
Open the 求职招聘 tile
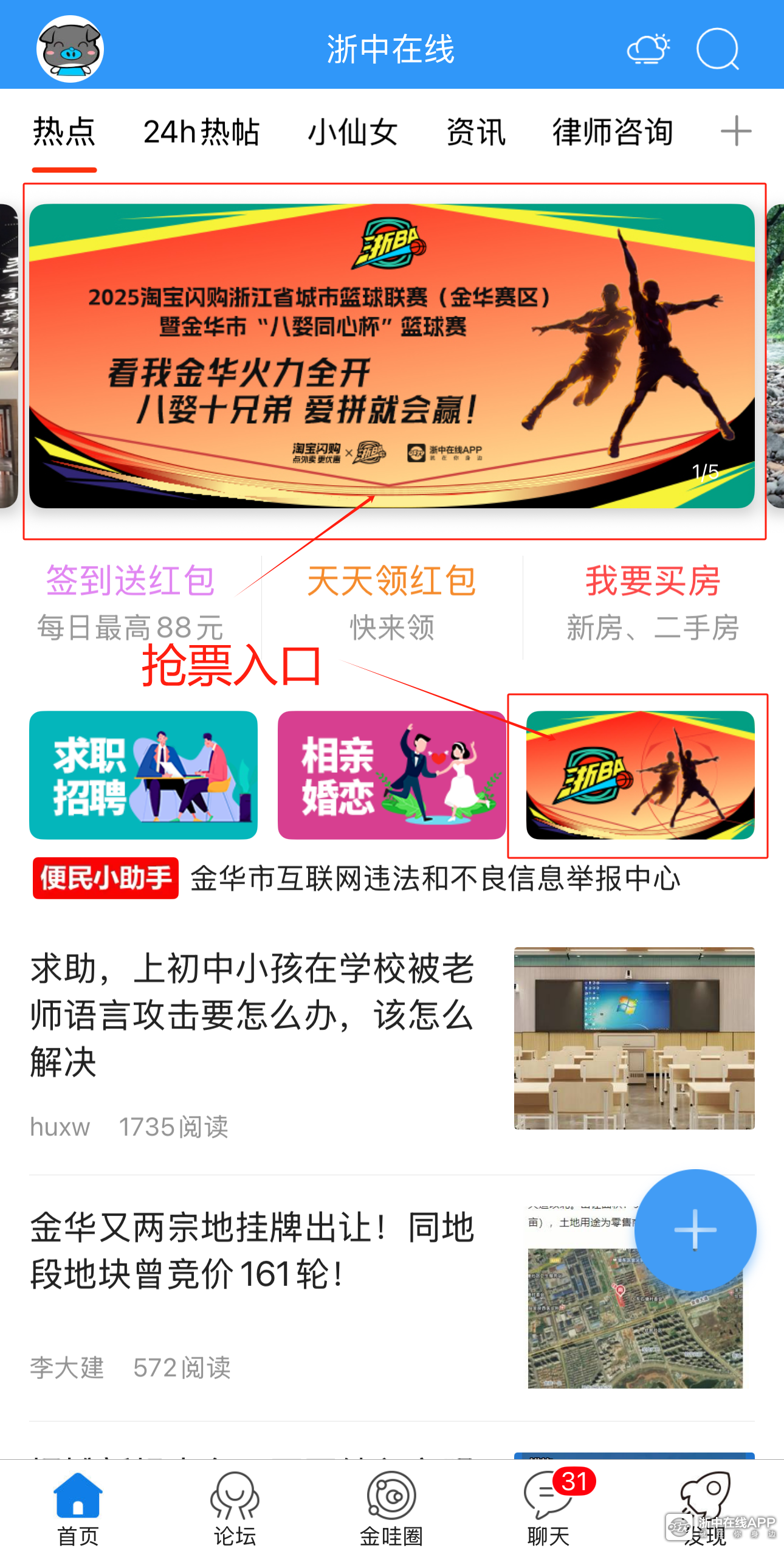143,775
